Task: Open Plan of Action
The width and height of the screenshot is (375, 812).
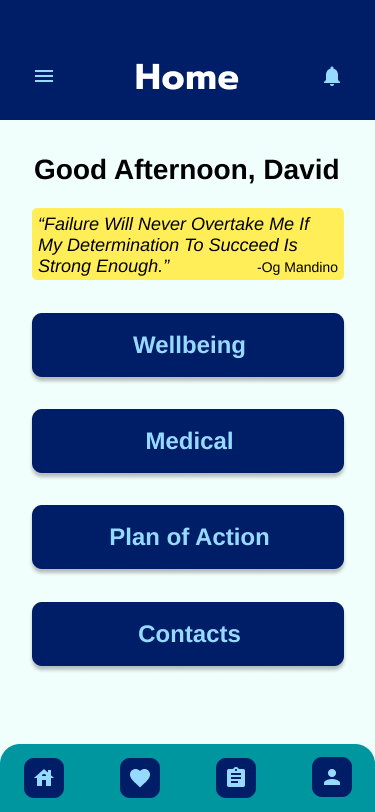Action: click(188, 537)
